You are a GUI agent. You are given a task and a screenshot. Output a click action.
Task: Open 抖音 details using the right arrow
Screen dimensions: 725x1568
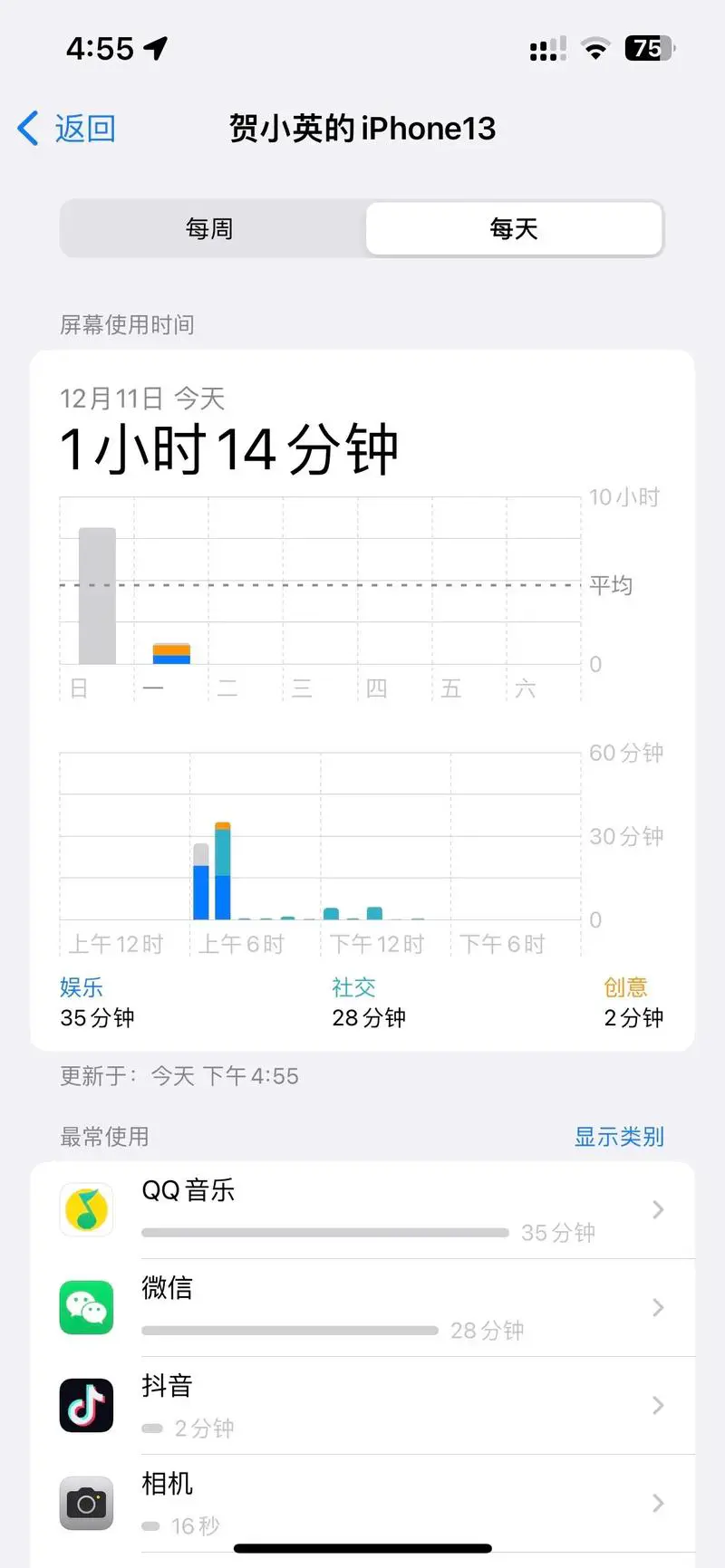[658, 1405]
